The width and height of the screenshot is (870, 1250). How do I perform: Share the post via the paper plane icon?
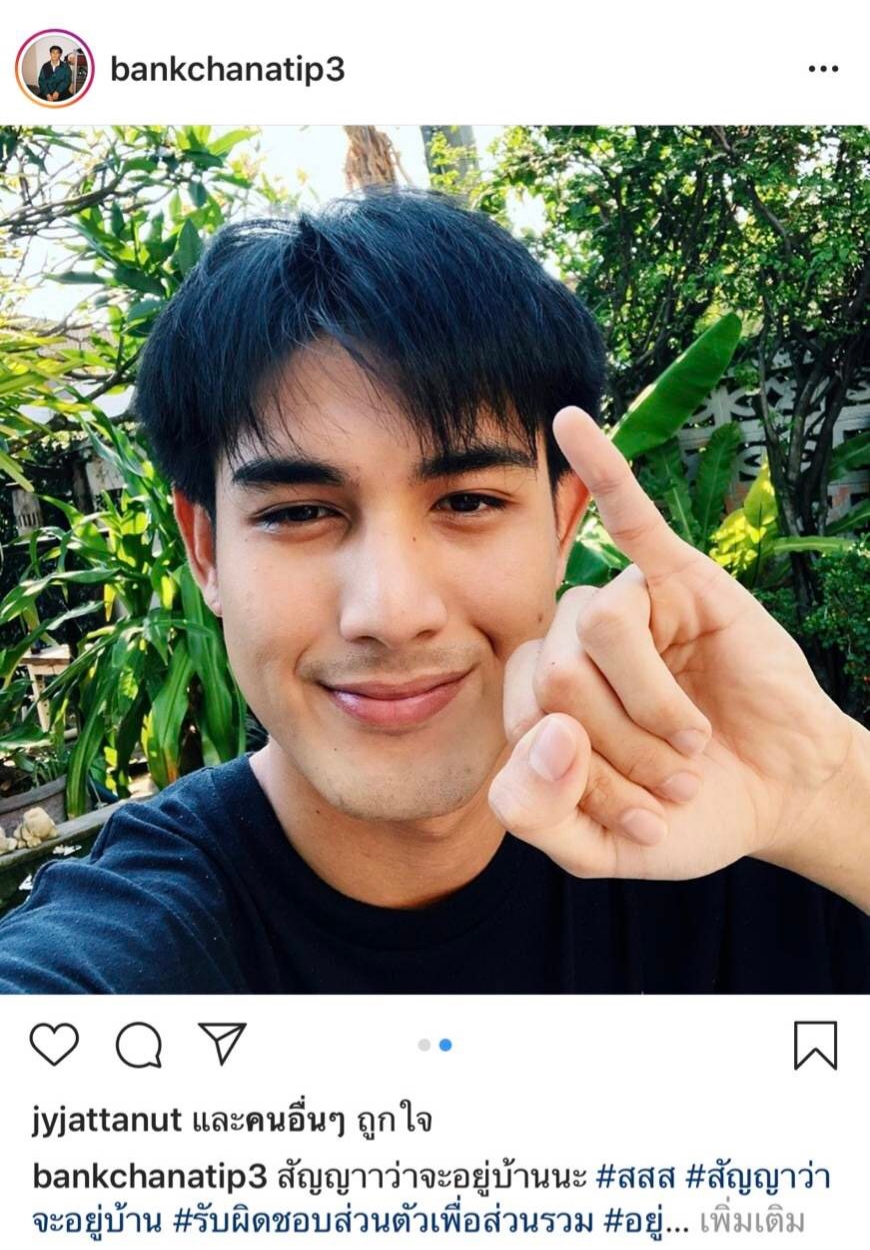point(222,1043)
